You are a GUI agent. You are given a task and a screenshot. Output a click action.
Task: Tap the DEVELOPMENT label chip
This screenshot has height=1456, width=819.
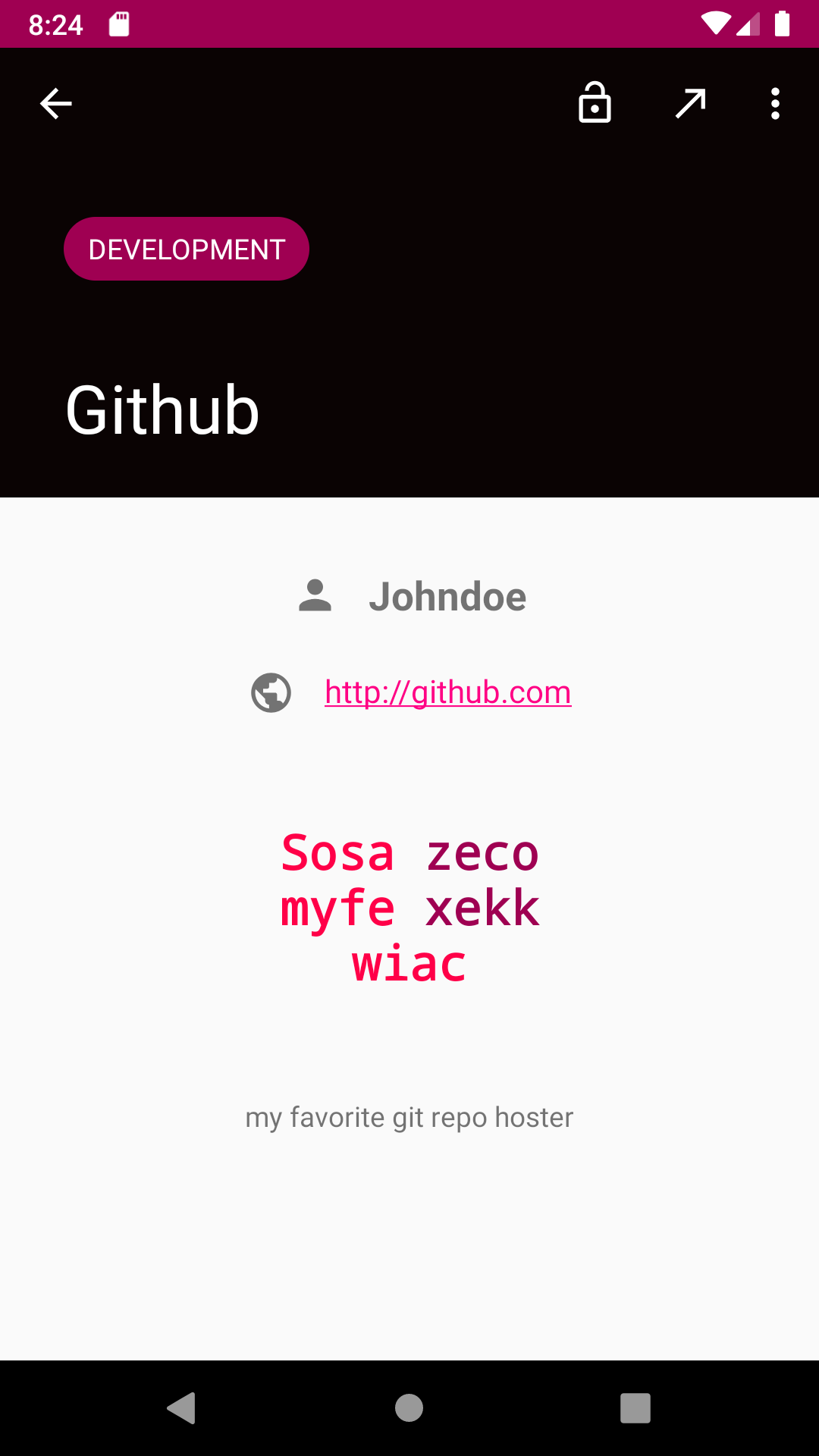(x=187, y=249)
